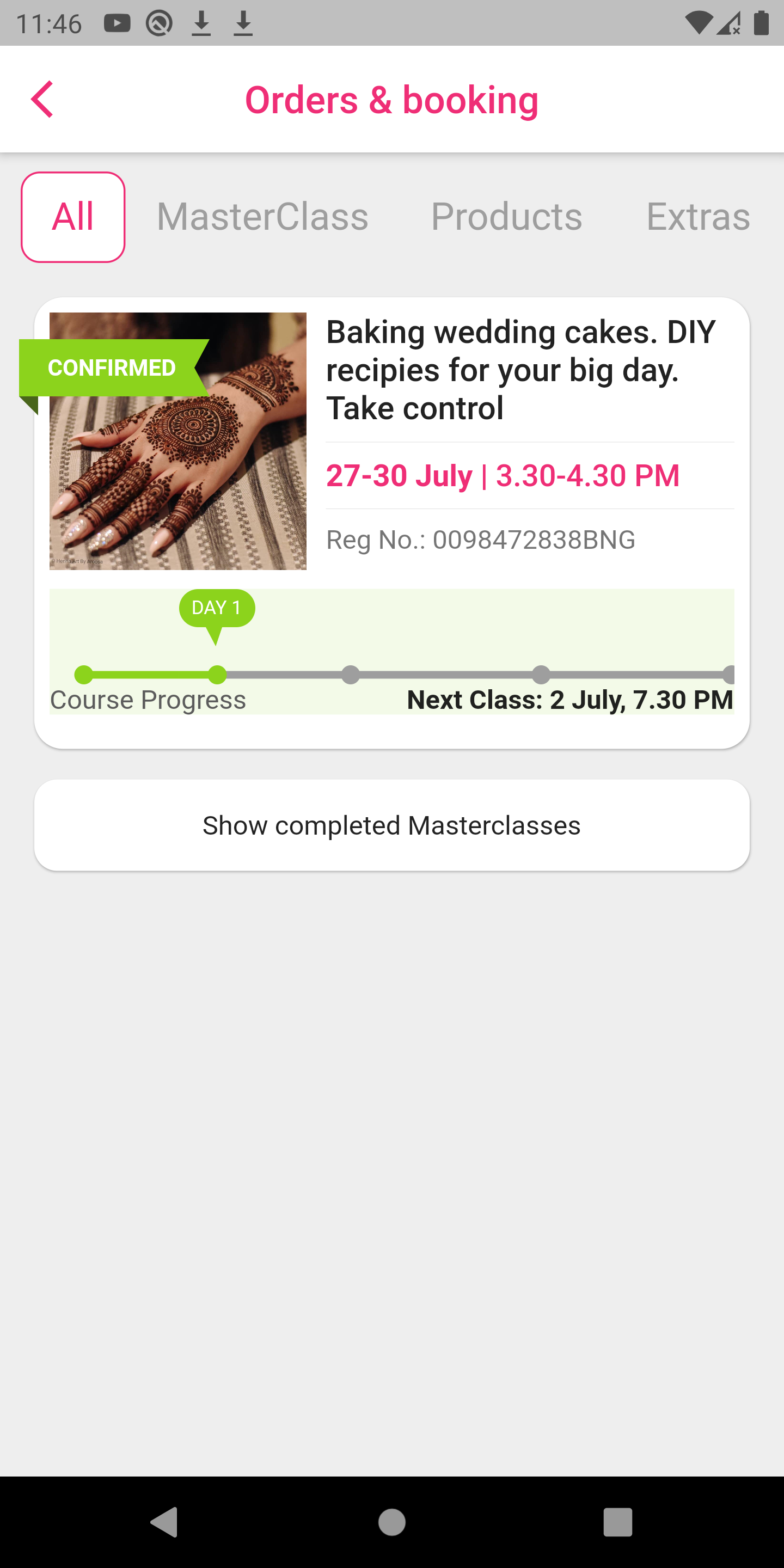Screen dimensions: 784x1568
Task: Tap the first download notification icon
Action: [201, 23]
